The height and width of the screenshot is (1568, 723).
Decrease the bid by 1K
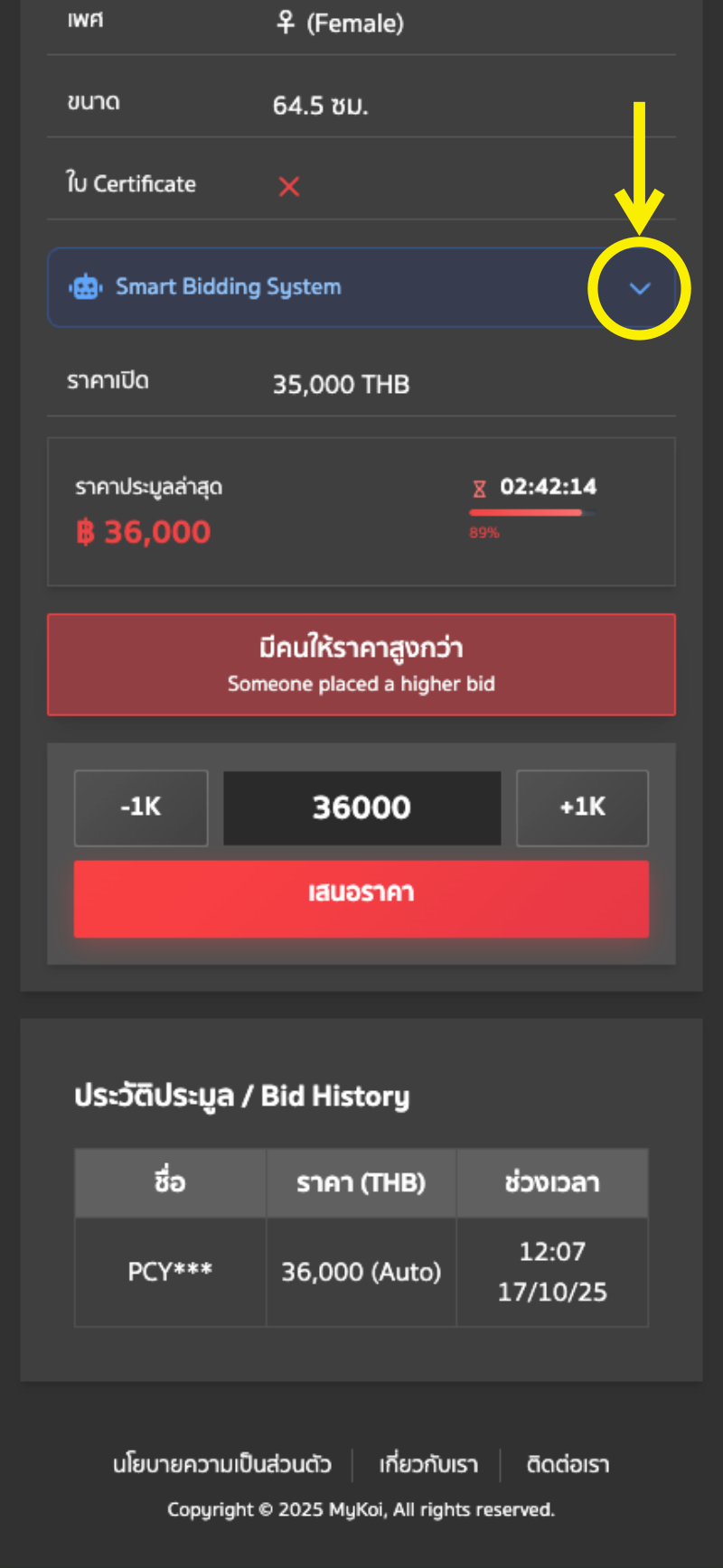point(141,807)
